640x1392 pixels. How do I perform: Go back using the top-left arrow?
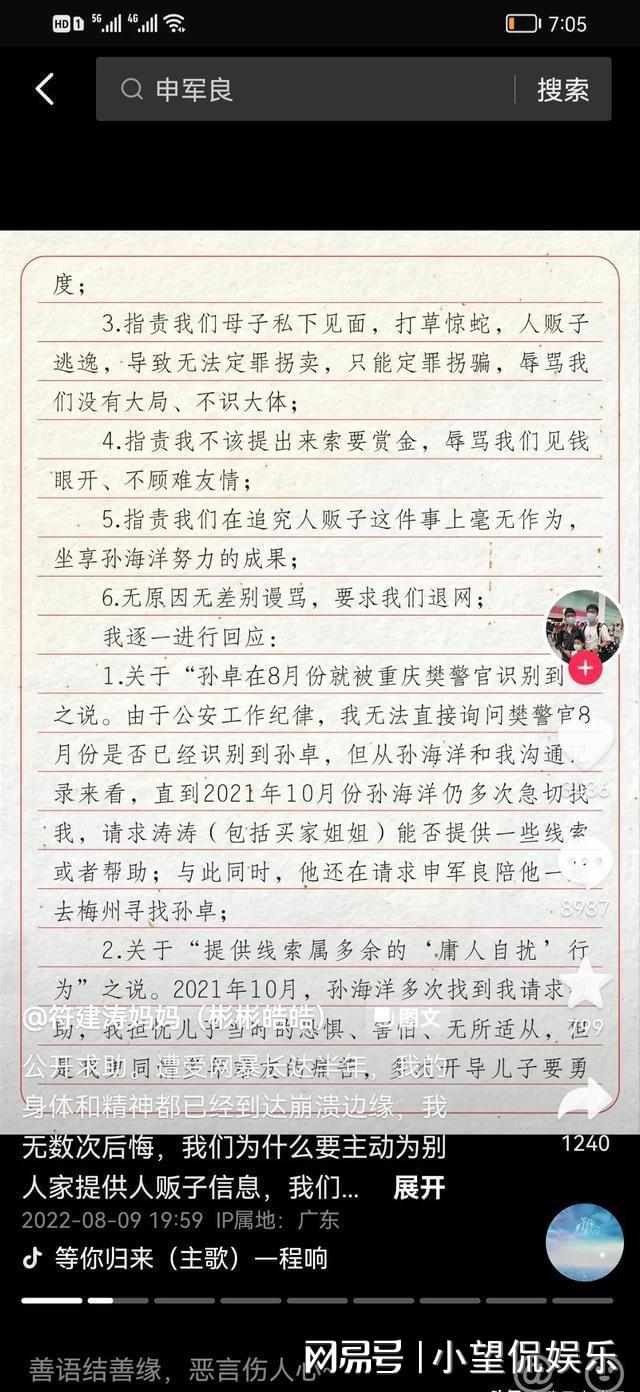pos(45,89)
